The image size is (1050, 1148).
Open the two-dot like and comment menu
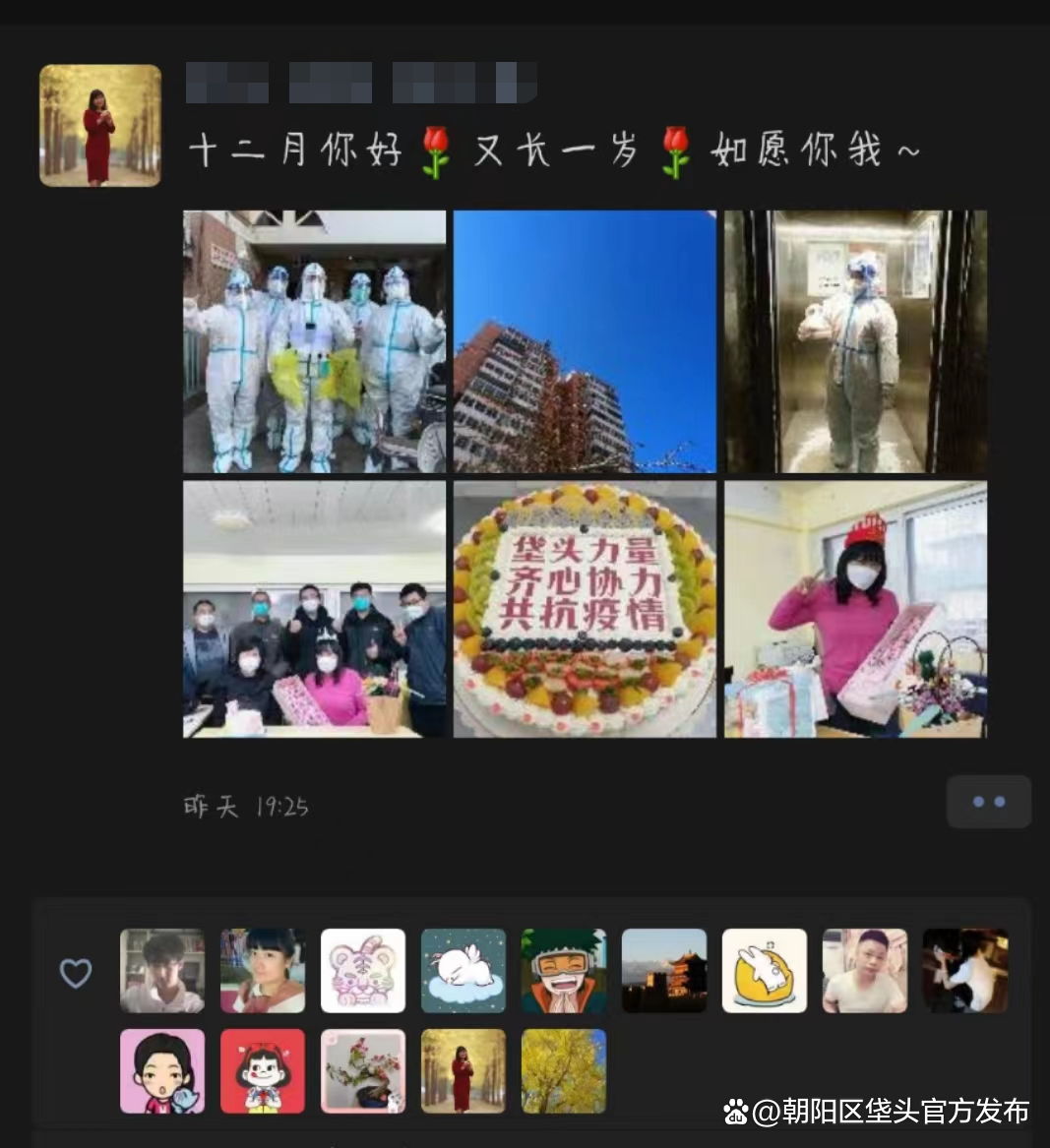(x=988, y=802)
